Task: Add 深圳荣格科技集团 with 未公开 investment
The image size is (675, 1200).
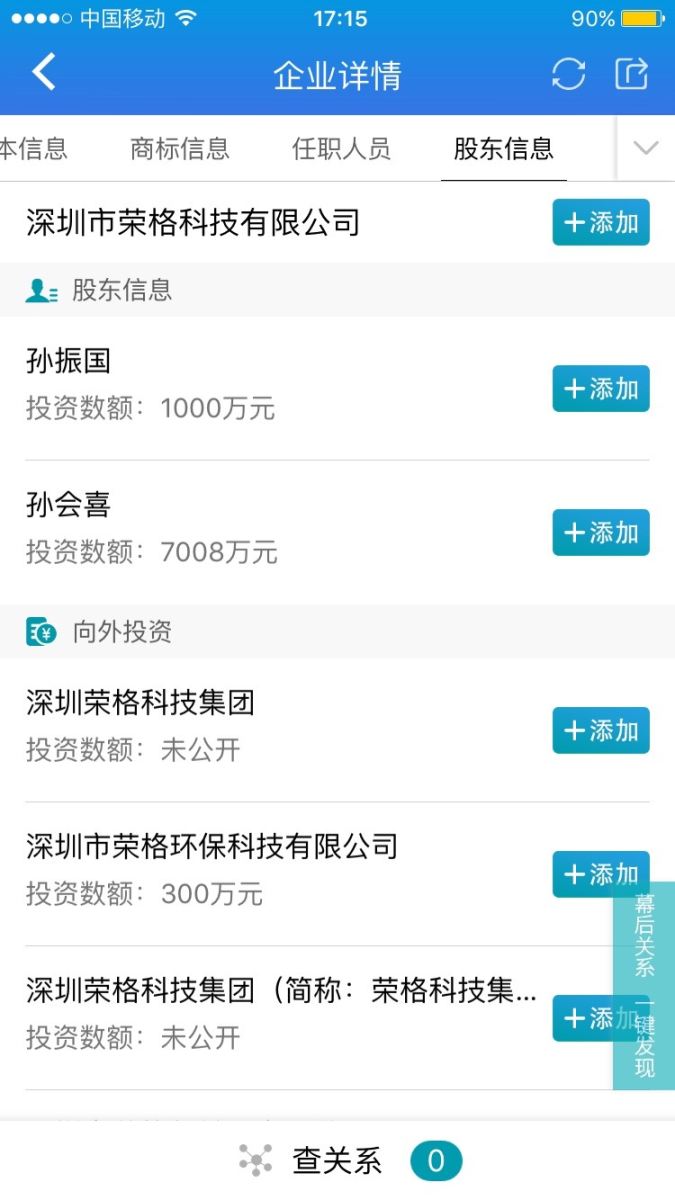Action: [x=601, y=731]
